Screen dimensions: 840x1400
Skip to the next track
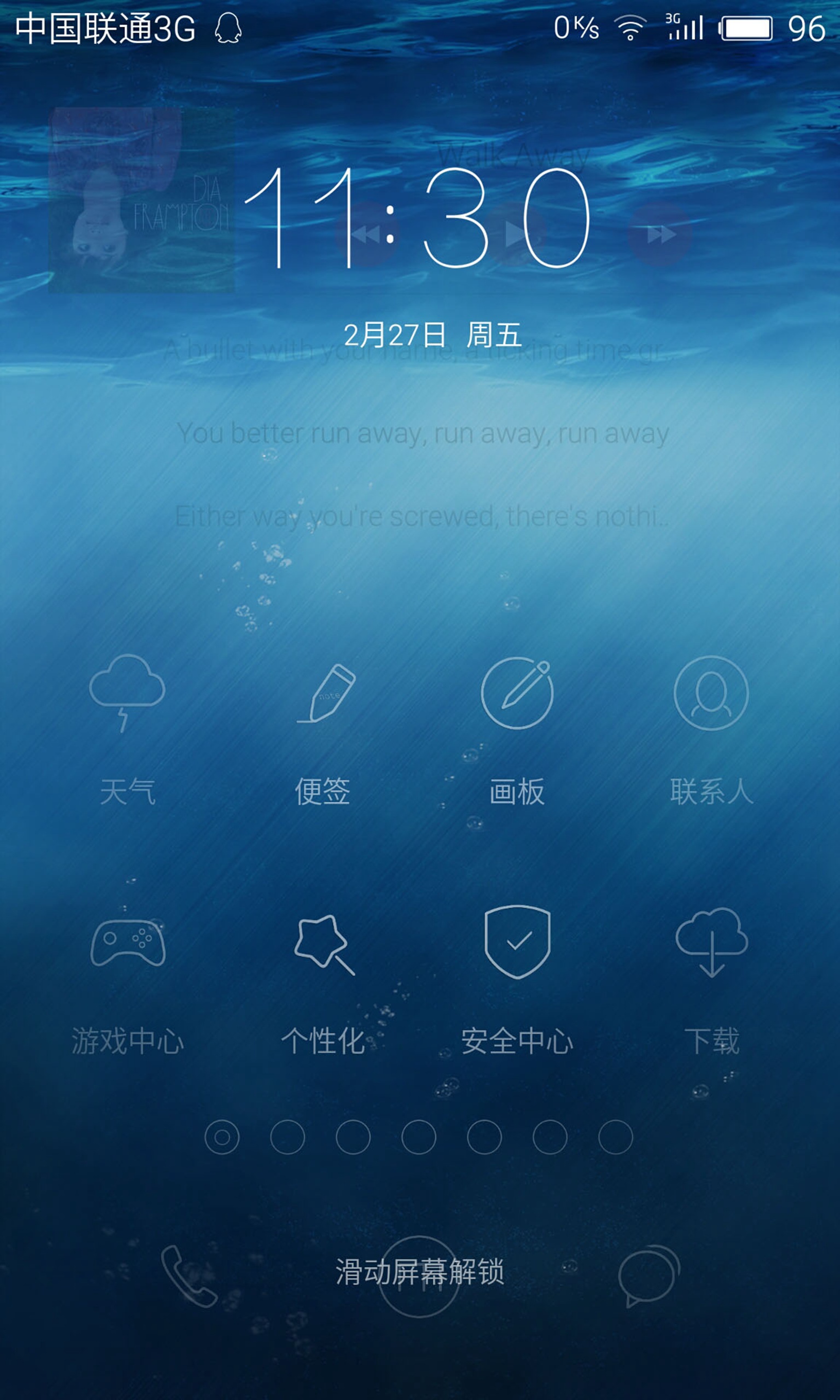pyautogui.click(x=660, y=234)
